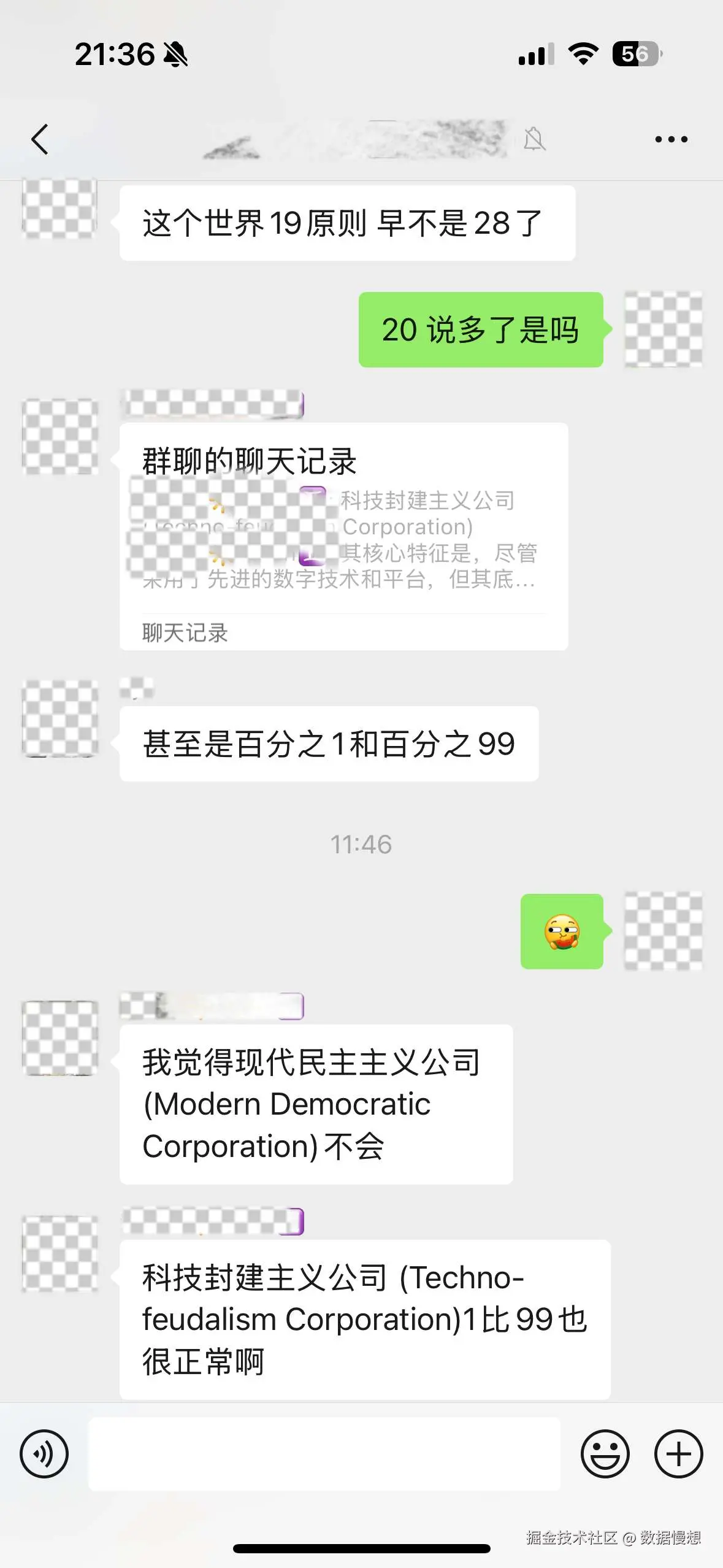Switch to voice message input
The height and width of the screenshot is (1568, 723).
point(44,1453)
